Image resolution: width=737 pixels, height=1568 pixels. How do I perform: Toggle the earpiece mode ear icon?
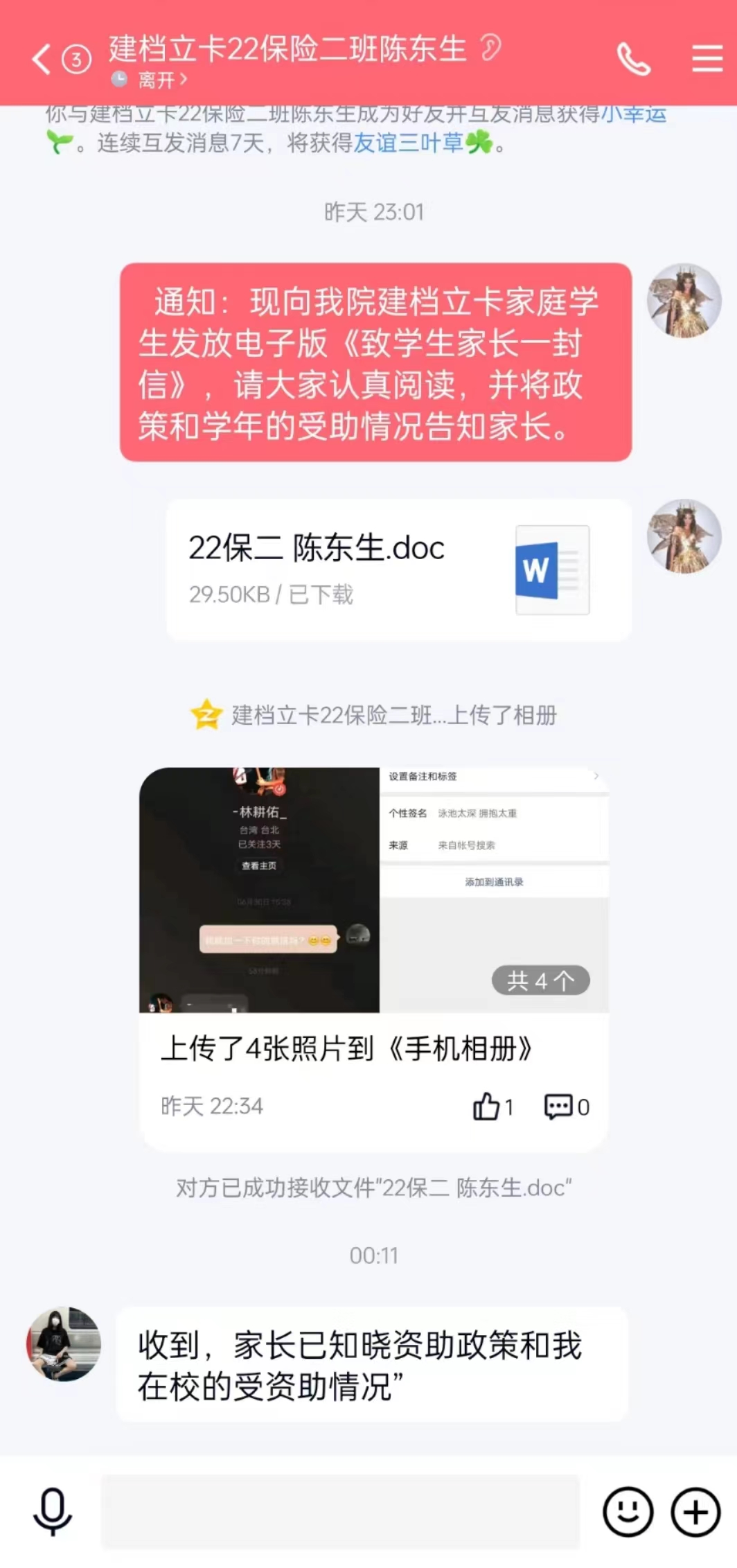[490, 48]
